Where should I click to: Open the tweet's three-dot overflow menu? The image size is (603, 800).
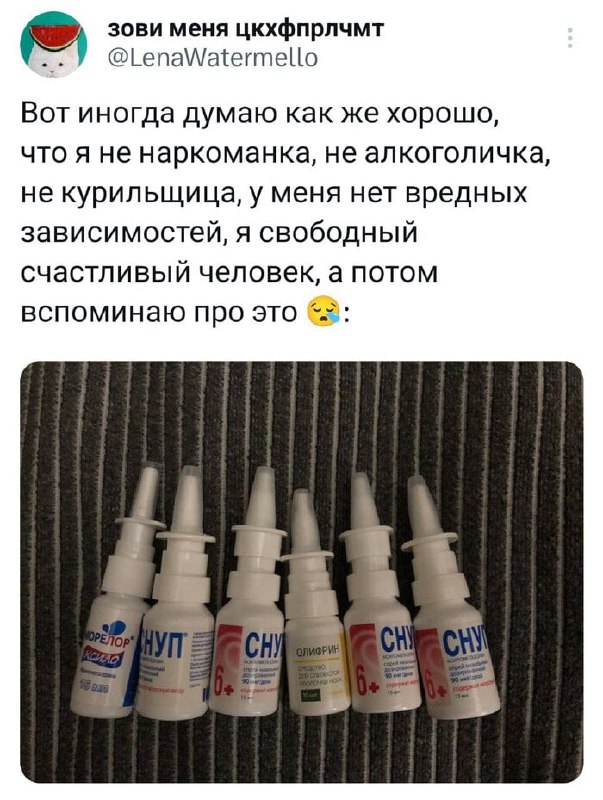pos(570,38)
